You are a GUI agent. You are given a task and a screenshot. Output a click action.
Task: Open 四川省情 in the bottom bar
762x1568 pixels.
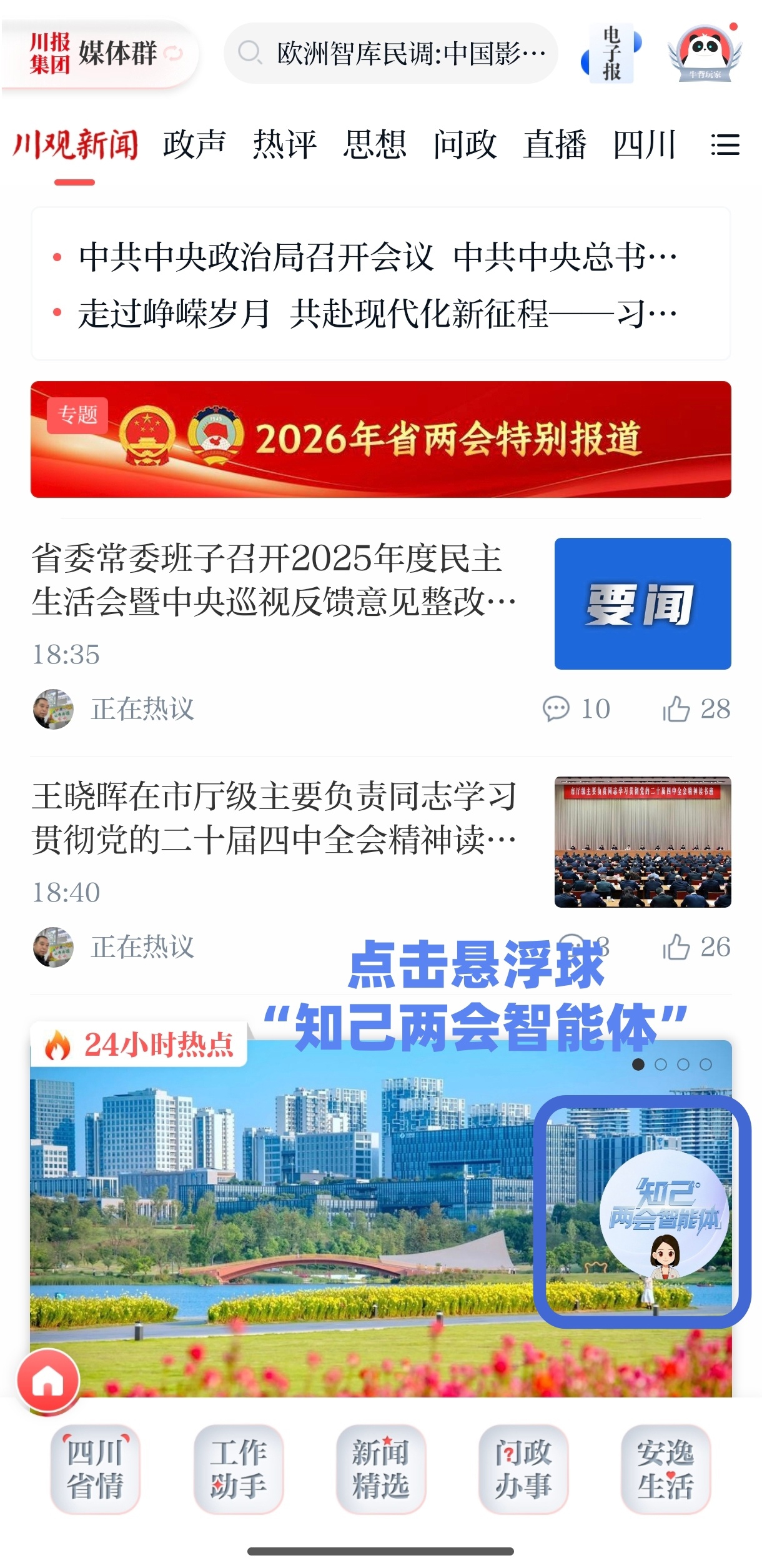[x=95, y=1469]
